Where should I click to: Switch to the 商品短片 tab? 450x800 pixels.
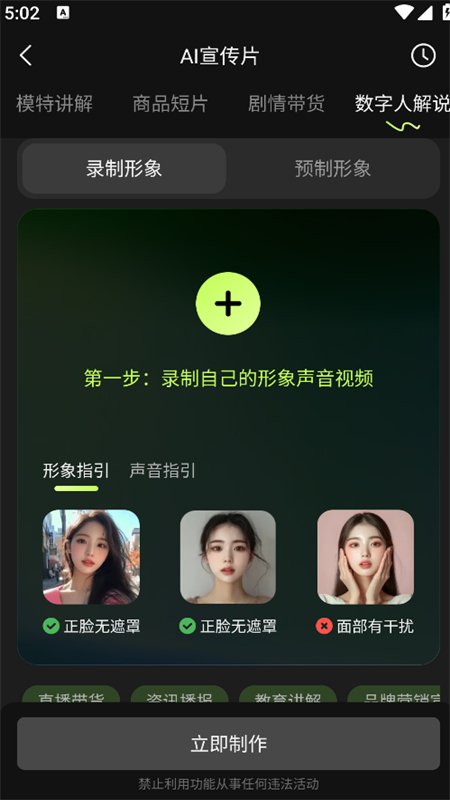170,104
